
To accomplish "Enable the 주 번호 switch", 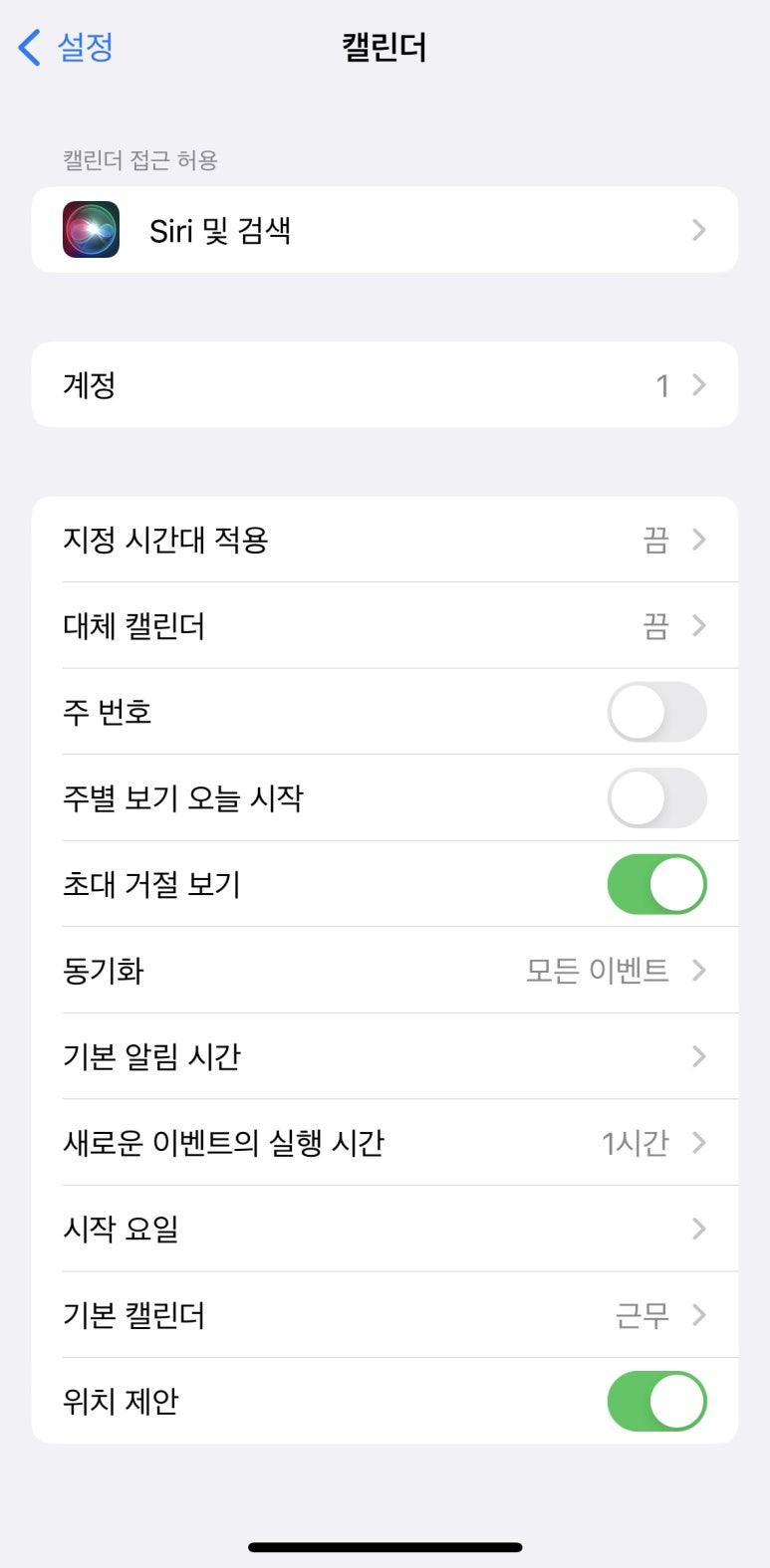I will 656,712.
